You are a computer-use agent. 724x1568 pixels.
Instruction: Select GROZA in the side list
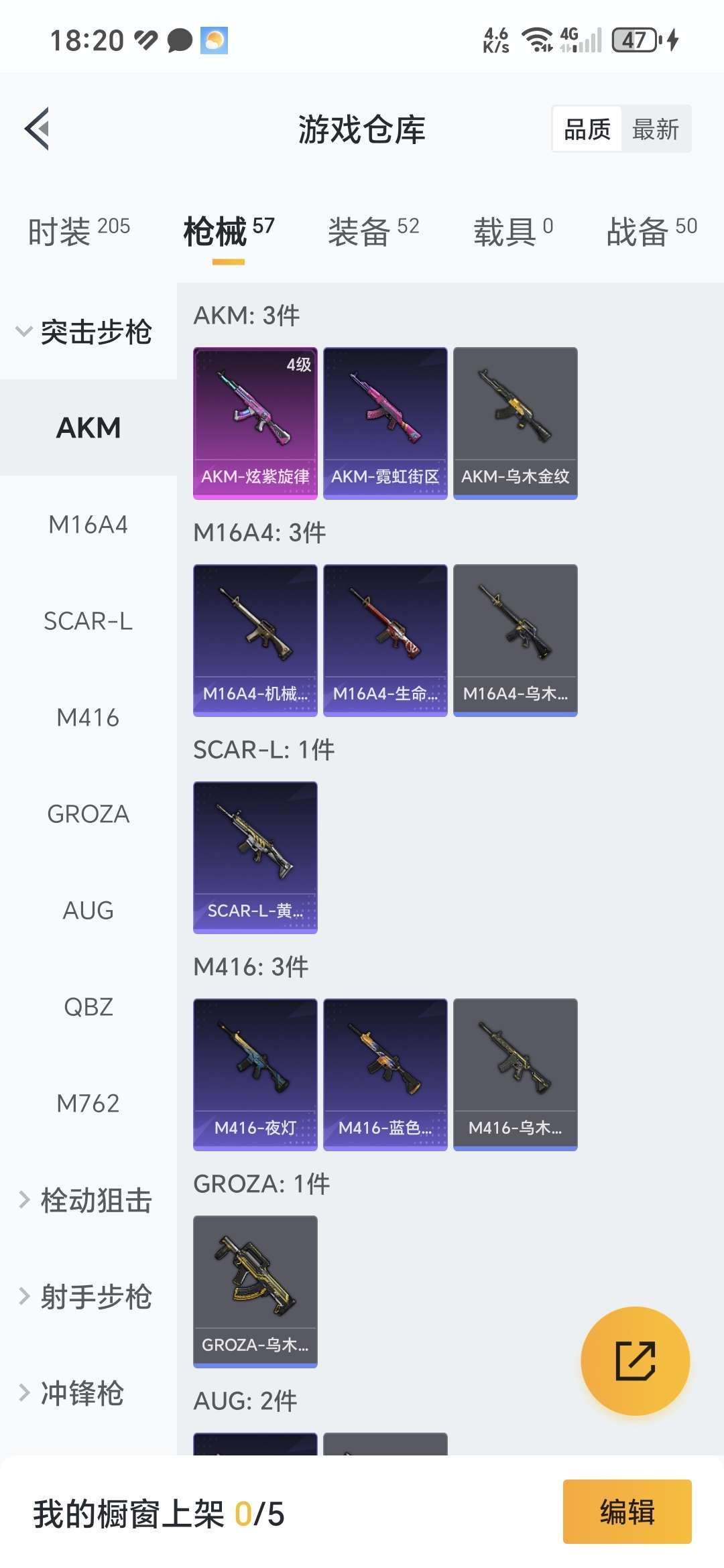tap(88, 814)
